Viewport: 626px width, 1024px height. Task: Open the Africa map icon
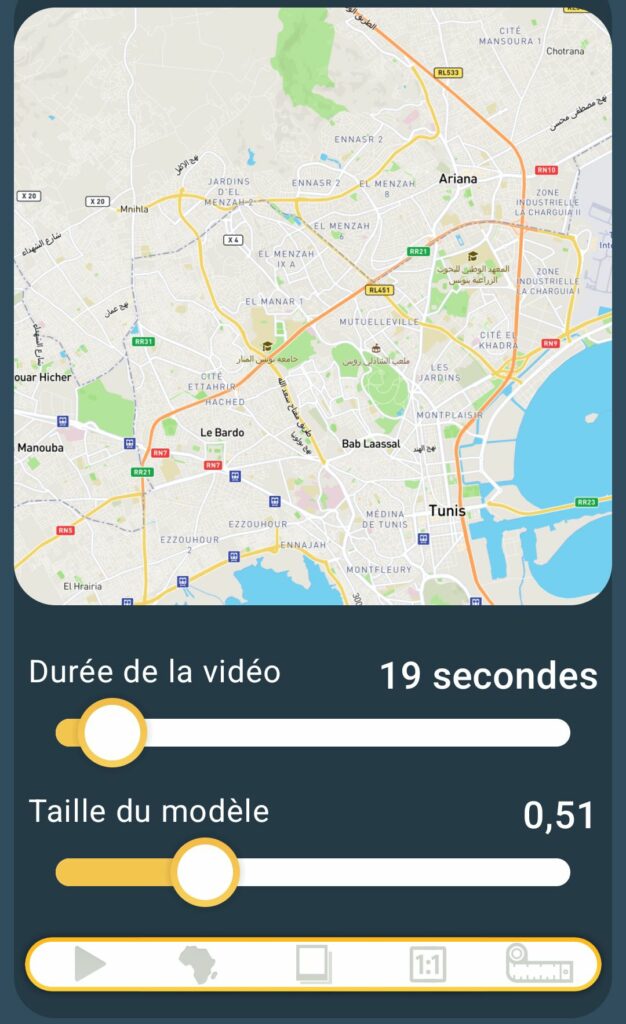point(198,965)
